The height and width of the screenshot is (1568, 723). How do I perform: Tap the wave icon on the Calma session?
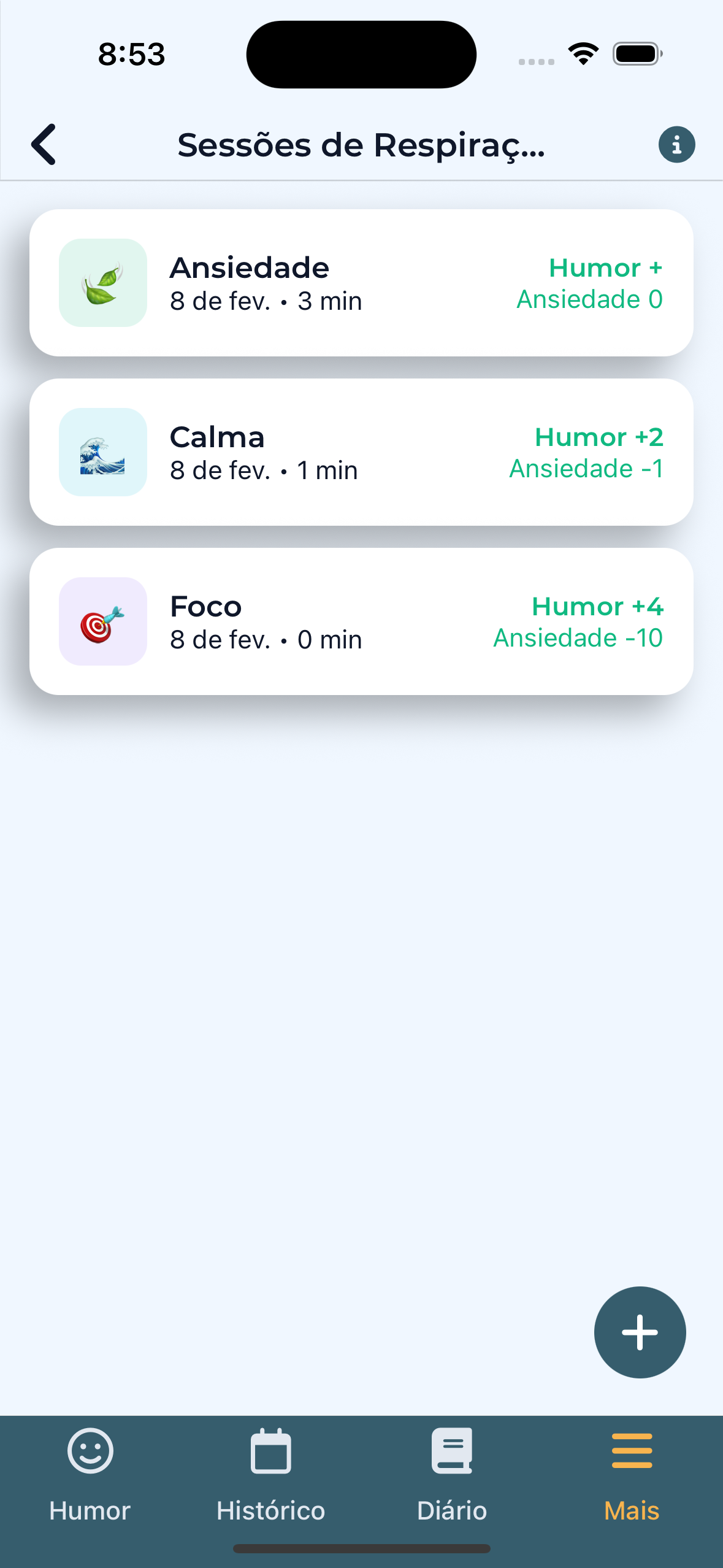(102, 452)
